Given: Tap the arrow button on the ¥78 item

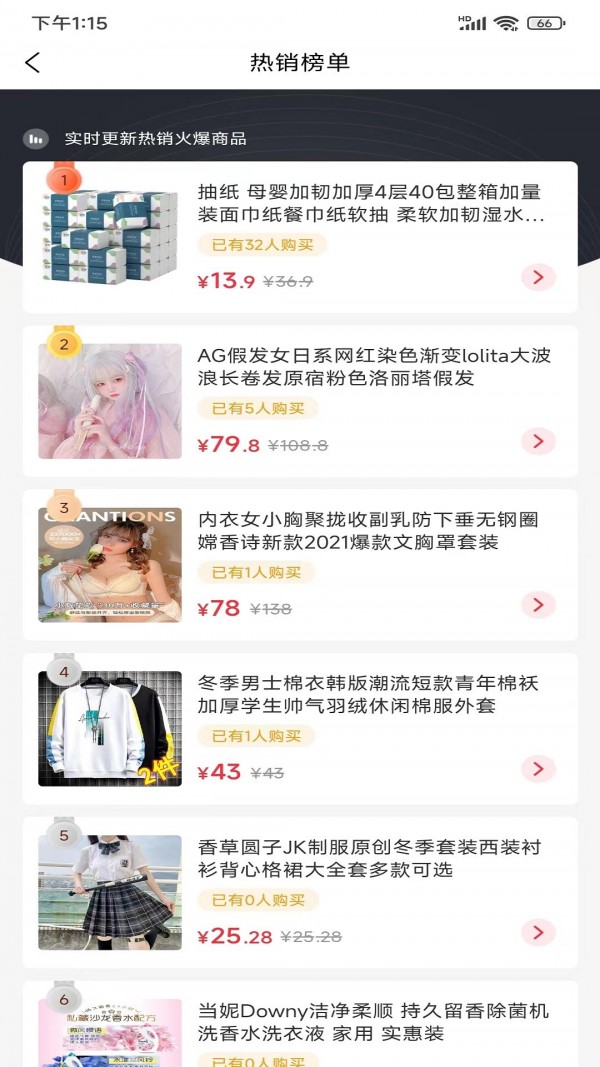Looking at the screenshot, I should [538, 605].
